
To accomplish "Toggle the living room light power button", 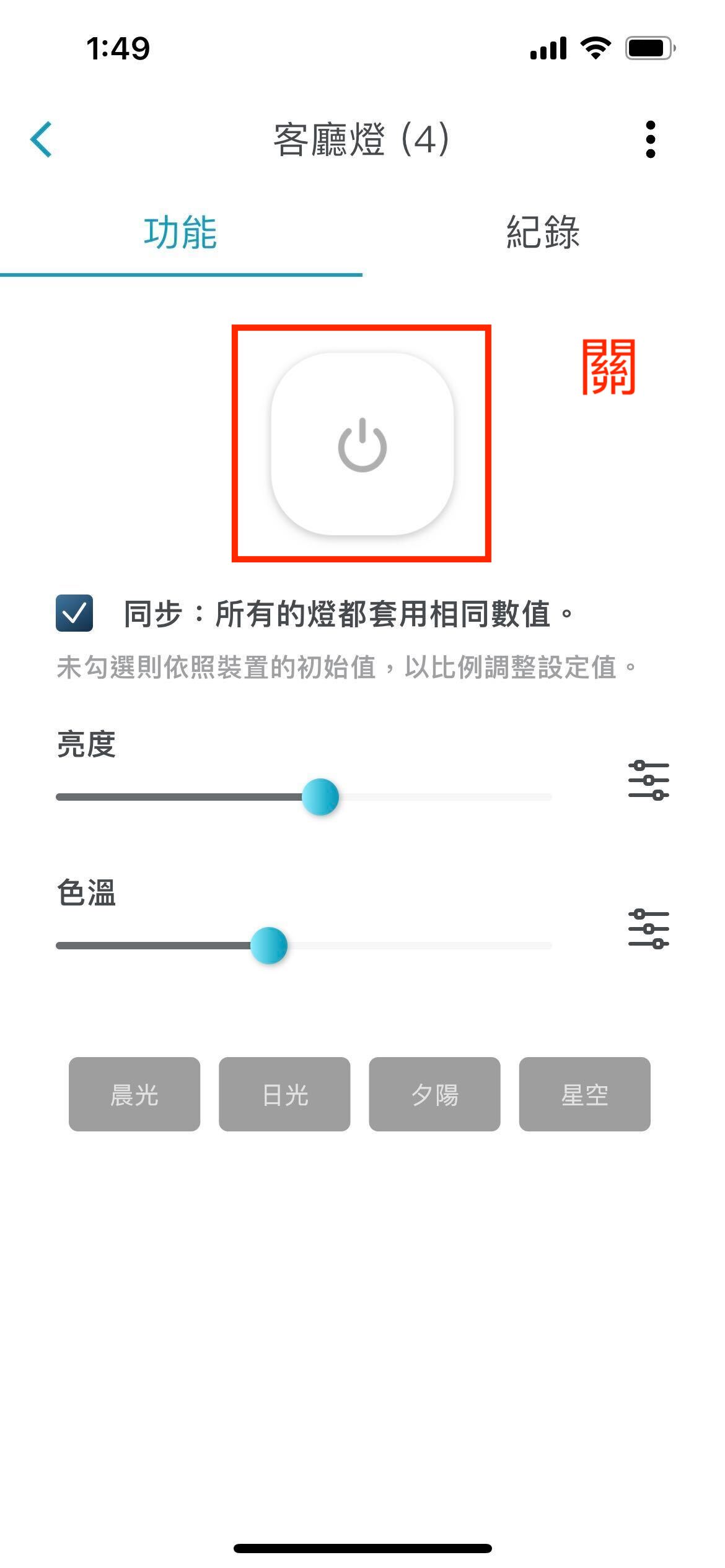I will 362,443.
